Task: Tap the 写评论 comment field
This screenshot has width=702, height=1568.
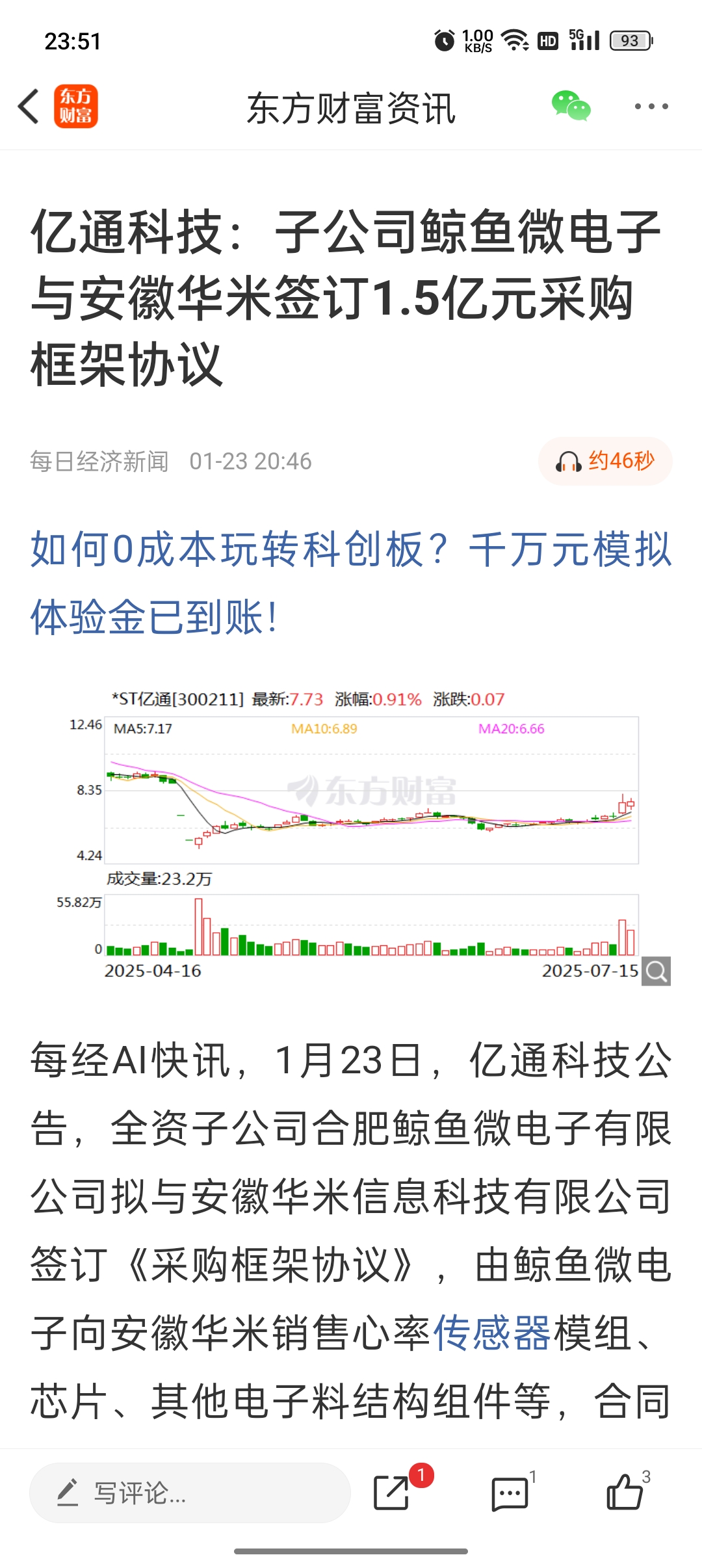Action: pyautogui.click(x=190, y=1493)
